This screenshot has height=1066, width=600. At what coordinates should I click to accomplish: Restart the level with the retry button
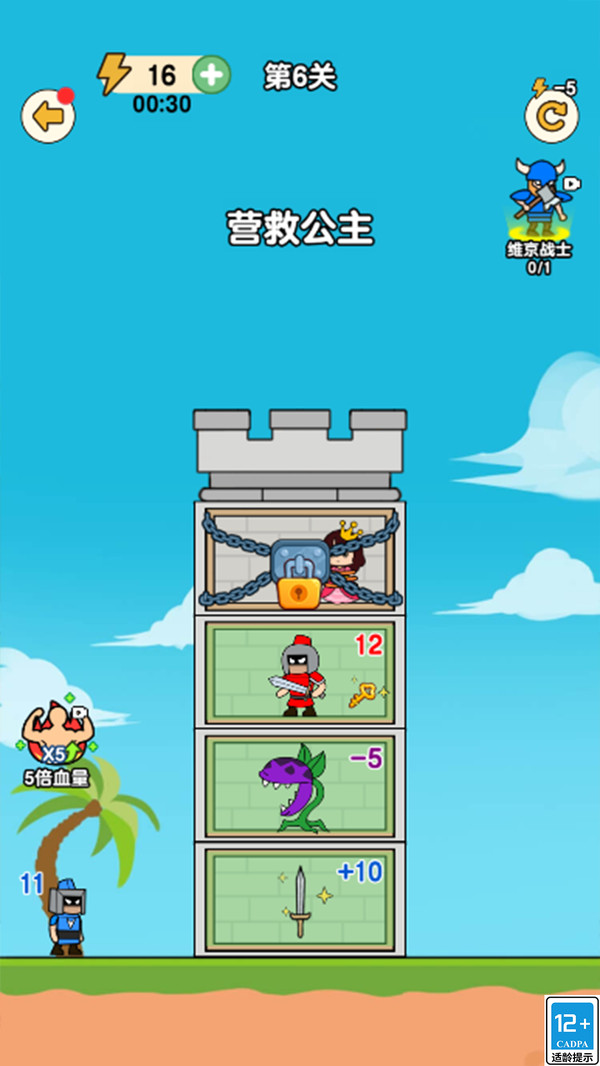click(551, 116)
